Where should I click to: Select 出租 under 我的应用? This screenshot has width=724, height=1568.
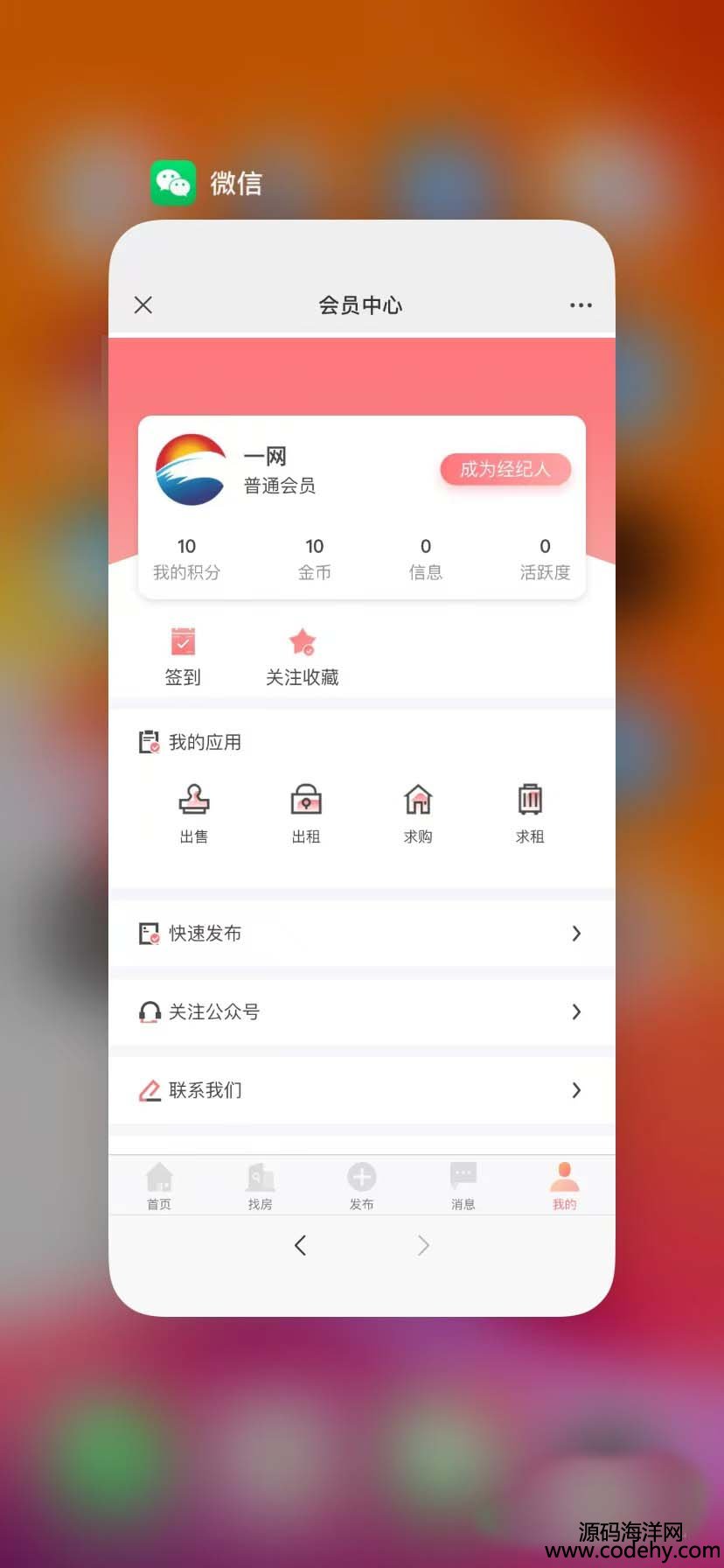pos(306,813)
